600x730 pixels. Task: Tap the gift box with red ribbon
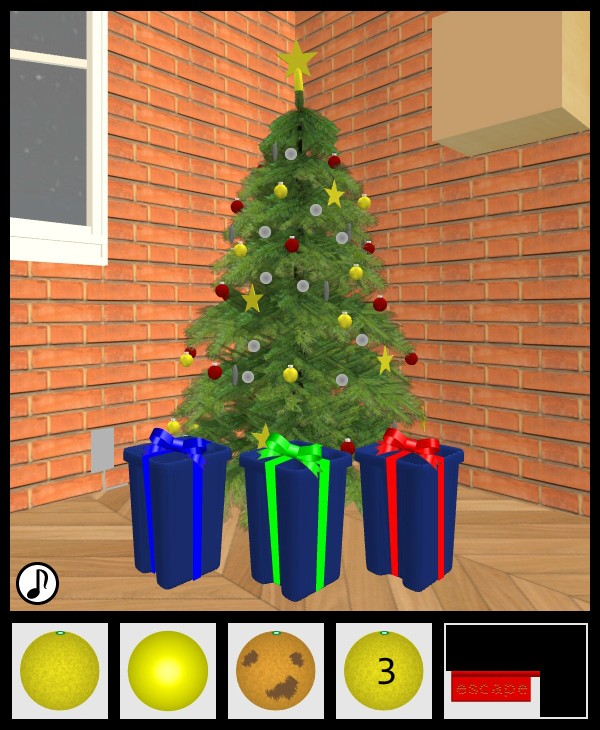tap(410, 510)
